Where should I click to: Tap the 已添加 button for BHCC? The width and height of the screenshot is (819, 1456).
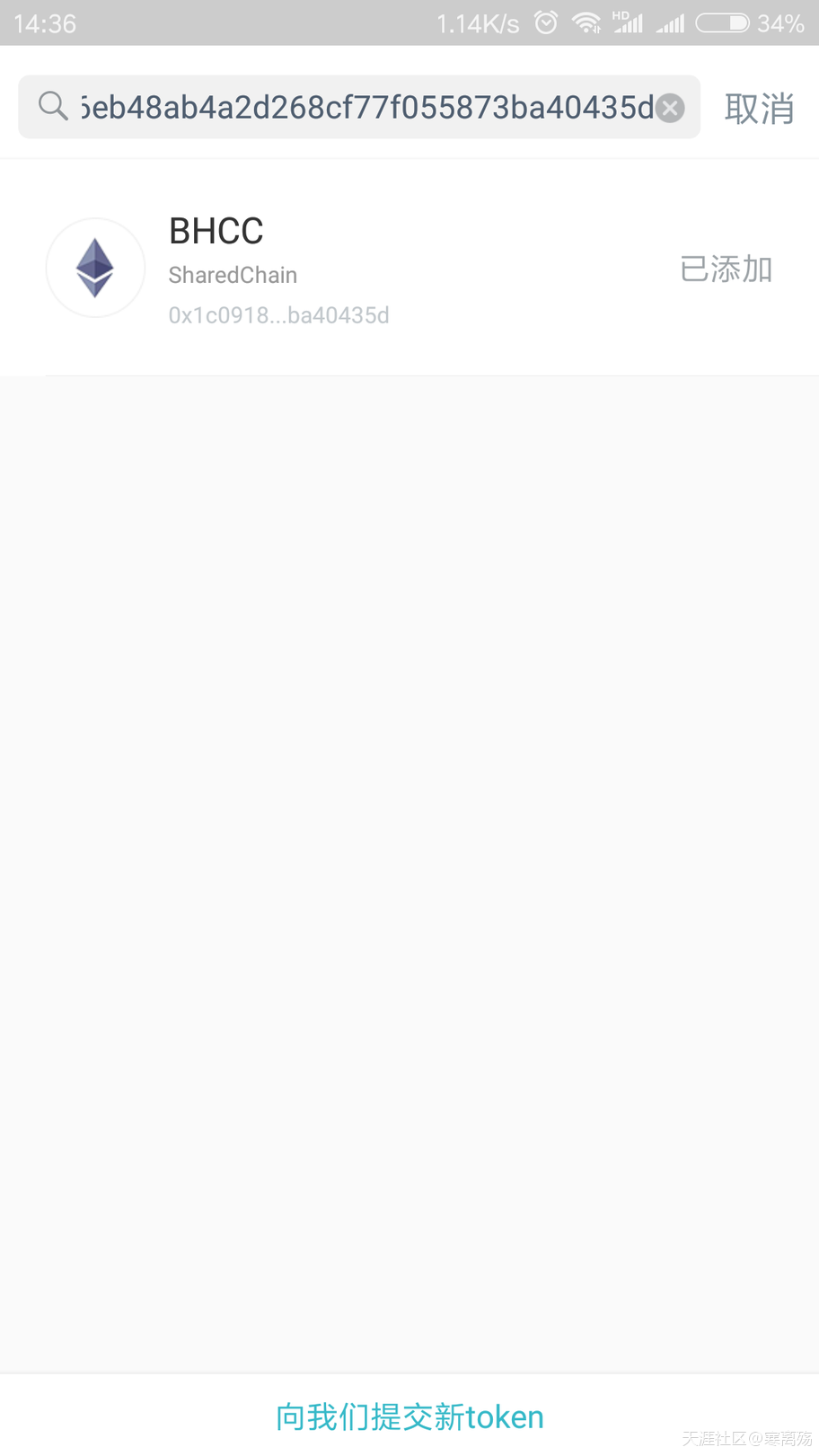pyautogui.click(x=726, y=269)
